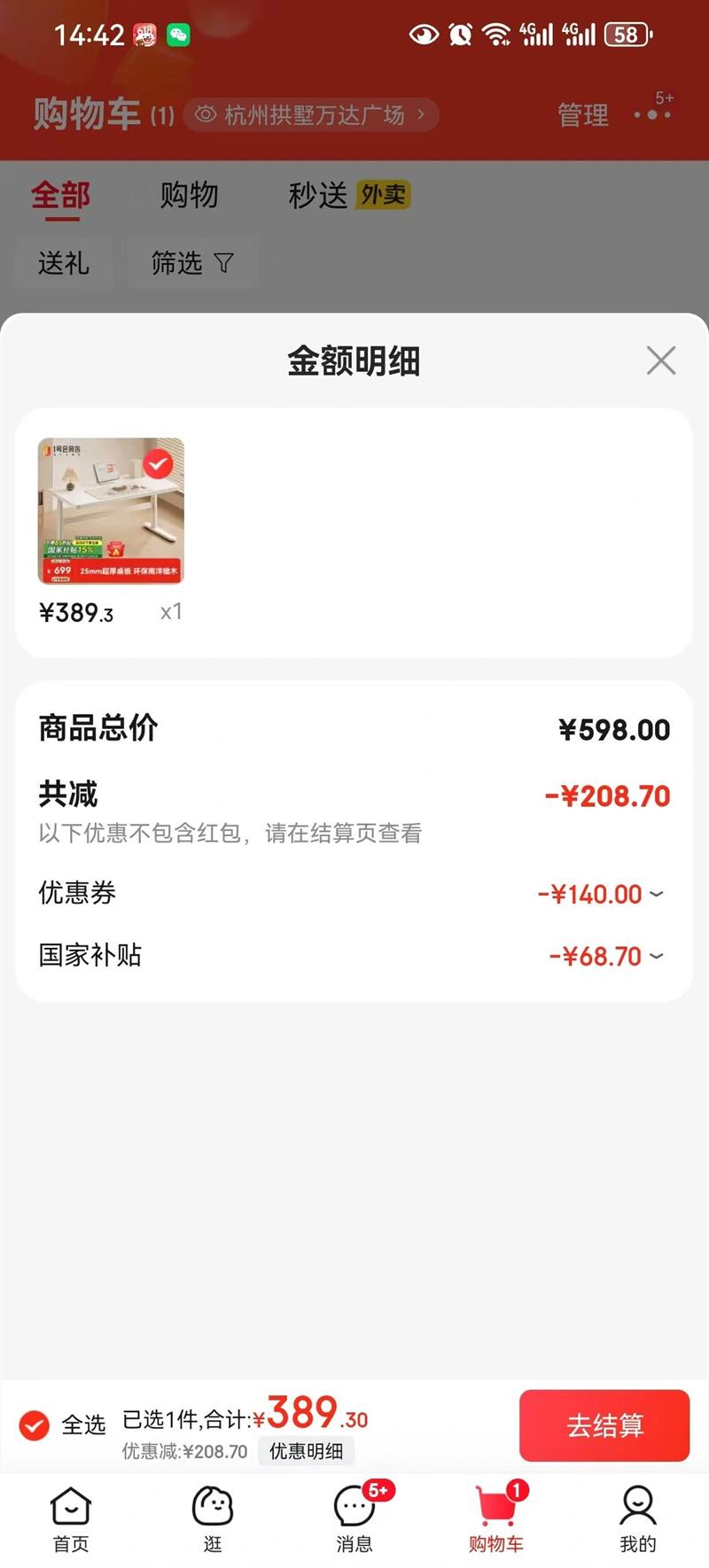The height and width of the screenshot is (1568, 709).
Task: Go to the 首页 tab
Action: click(71, 1519)
